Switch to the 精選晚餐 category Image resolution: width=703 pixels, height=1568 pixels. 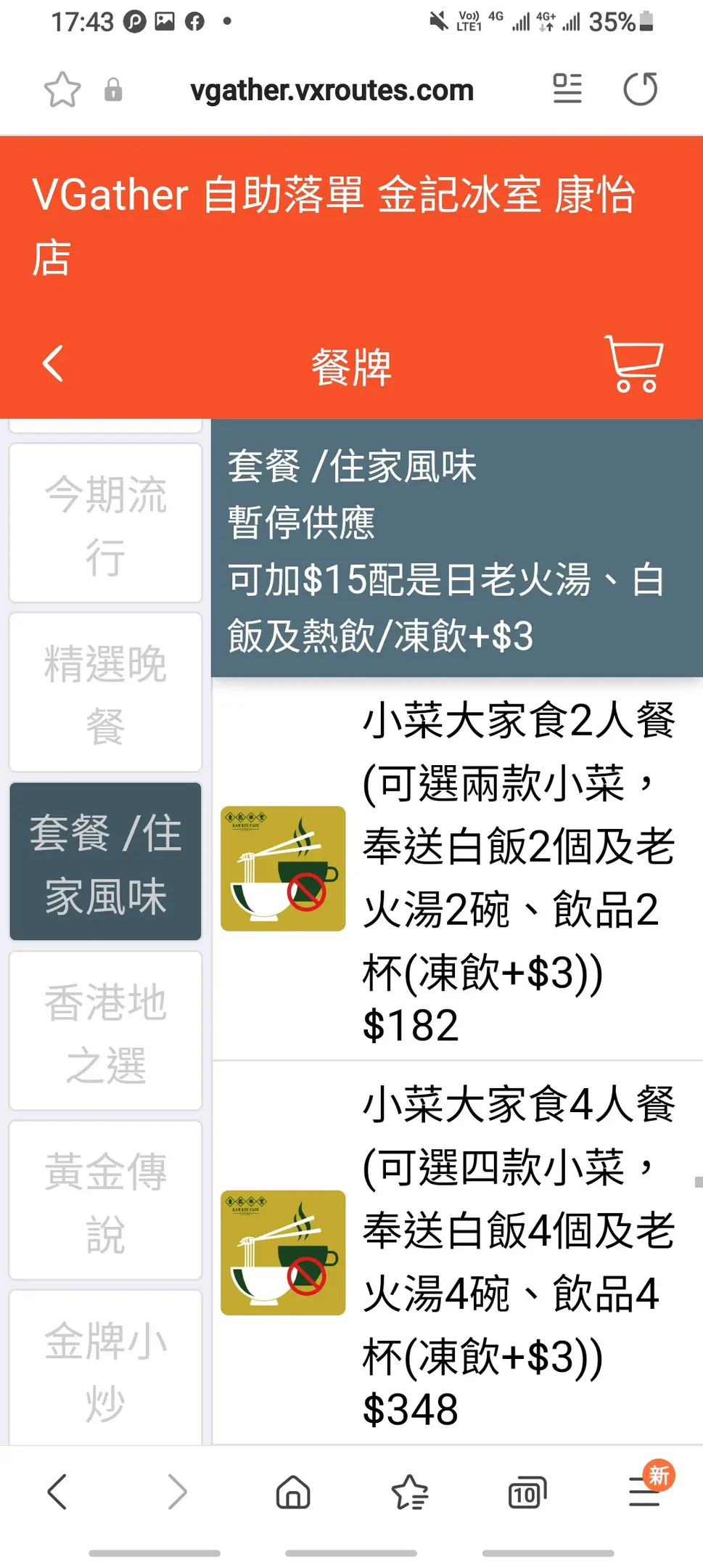click(x=105, y=693)
